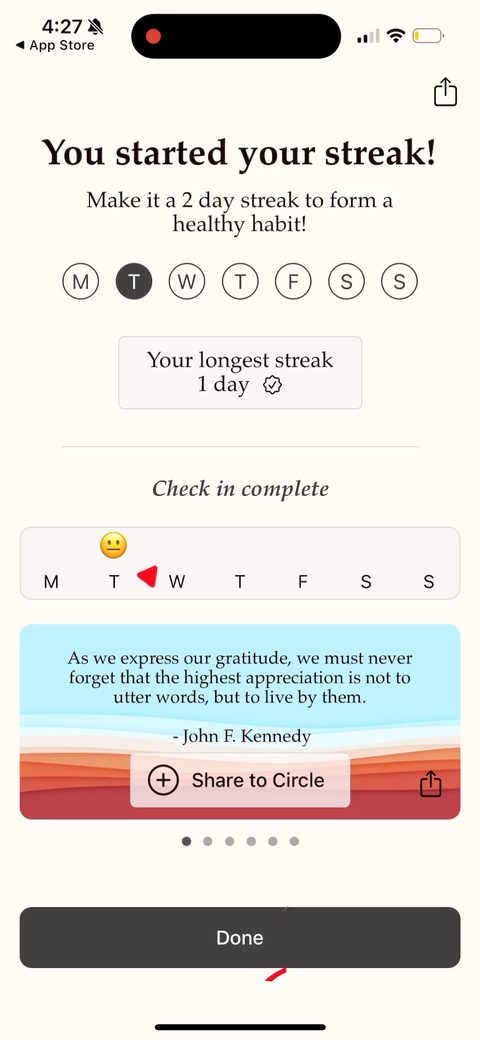The image size is (480, 1040).
Task: Tap the quote carousel page dots
Action: 240,841
